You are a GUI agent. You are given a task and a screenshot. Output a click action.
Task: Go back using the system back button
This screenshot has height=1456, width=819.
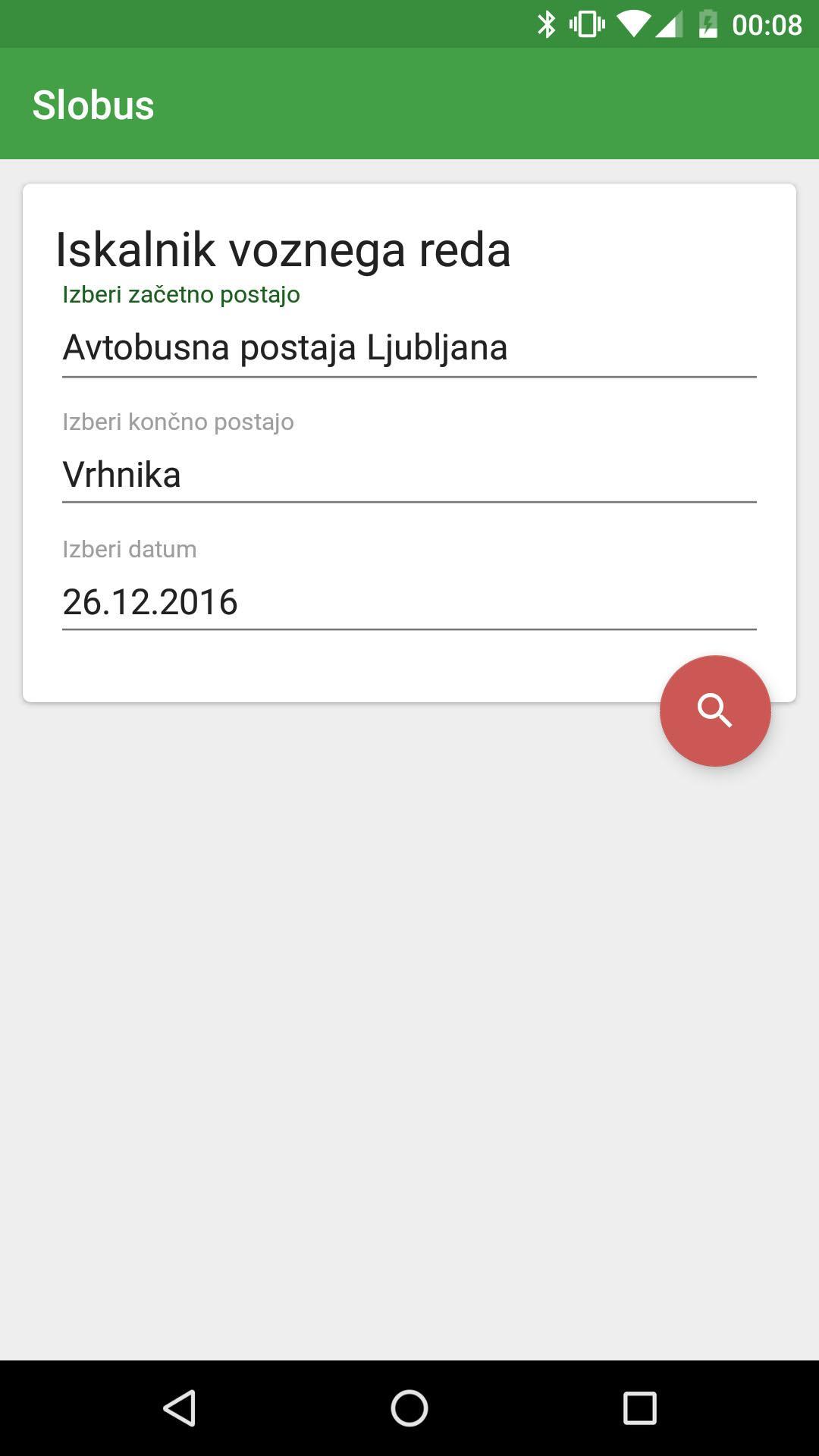point(180,1408)
